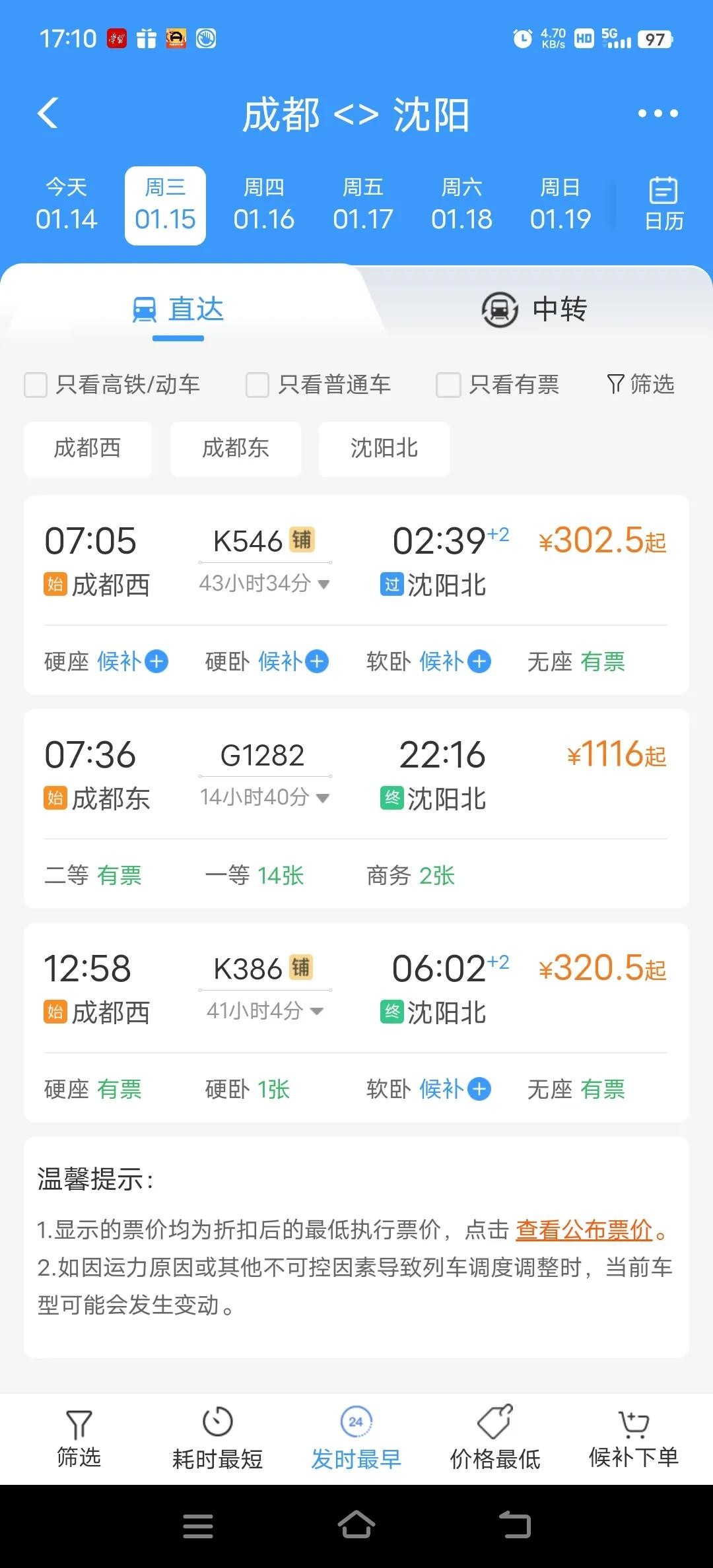
Task: Open 筛选 filter next to checkboxes
Action: 640,384
